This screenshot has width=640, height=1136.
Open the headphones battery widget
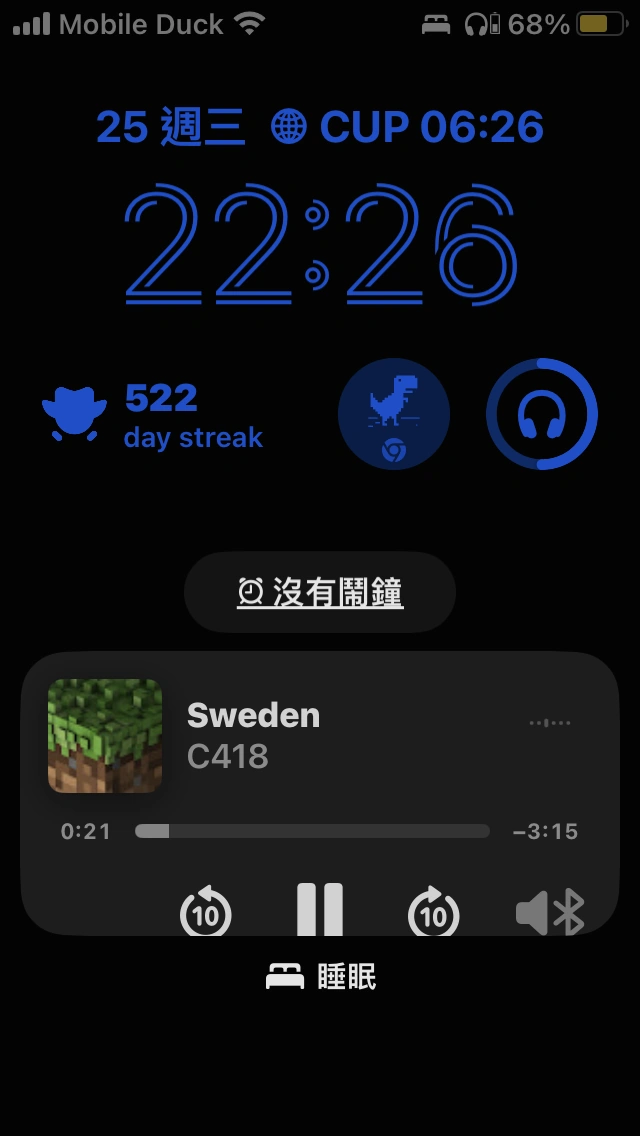pyautogui.click(x=542, y=414)
